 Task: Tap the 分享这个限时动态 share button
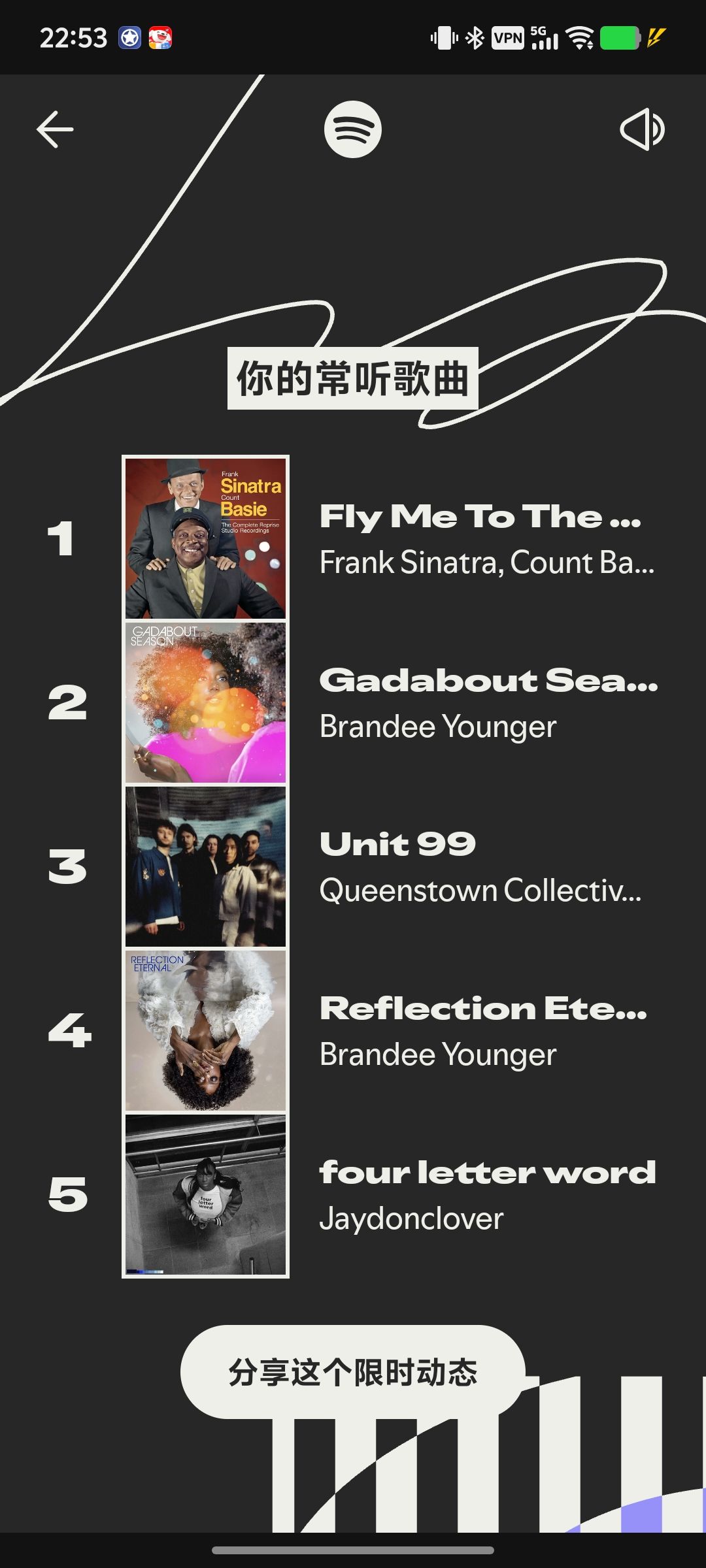[353, 1371]
